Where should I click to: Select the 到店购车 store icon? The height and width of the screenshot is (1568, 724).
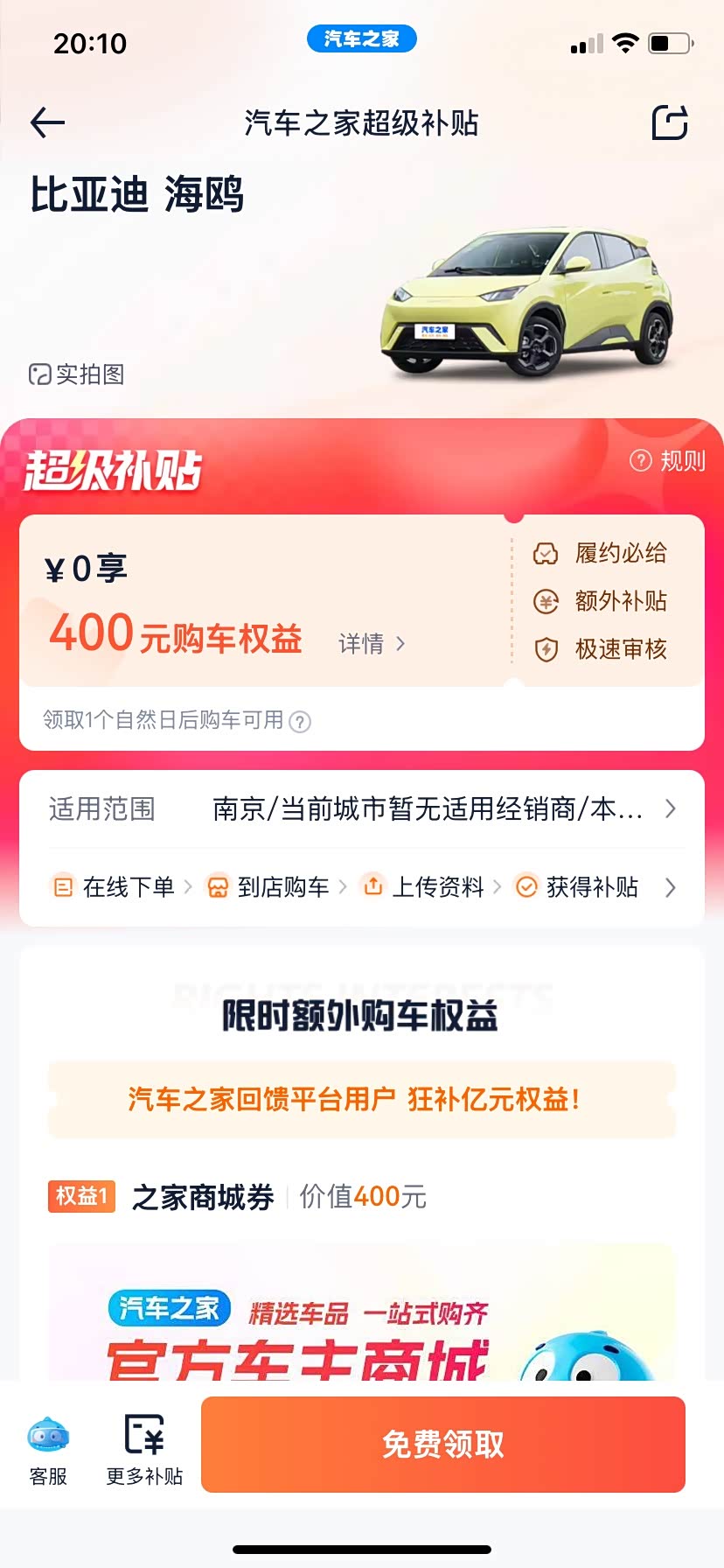[218, 886]
